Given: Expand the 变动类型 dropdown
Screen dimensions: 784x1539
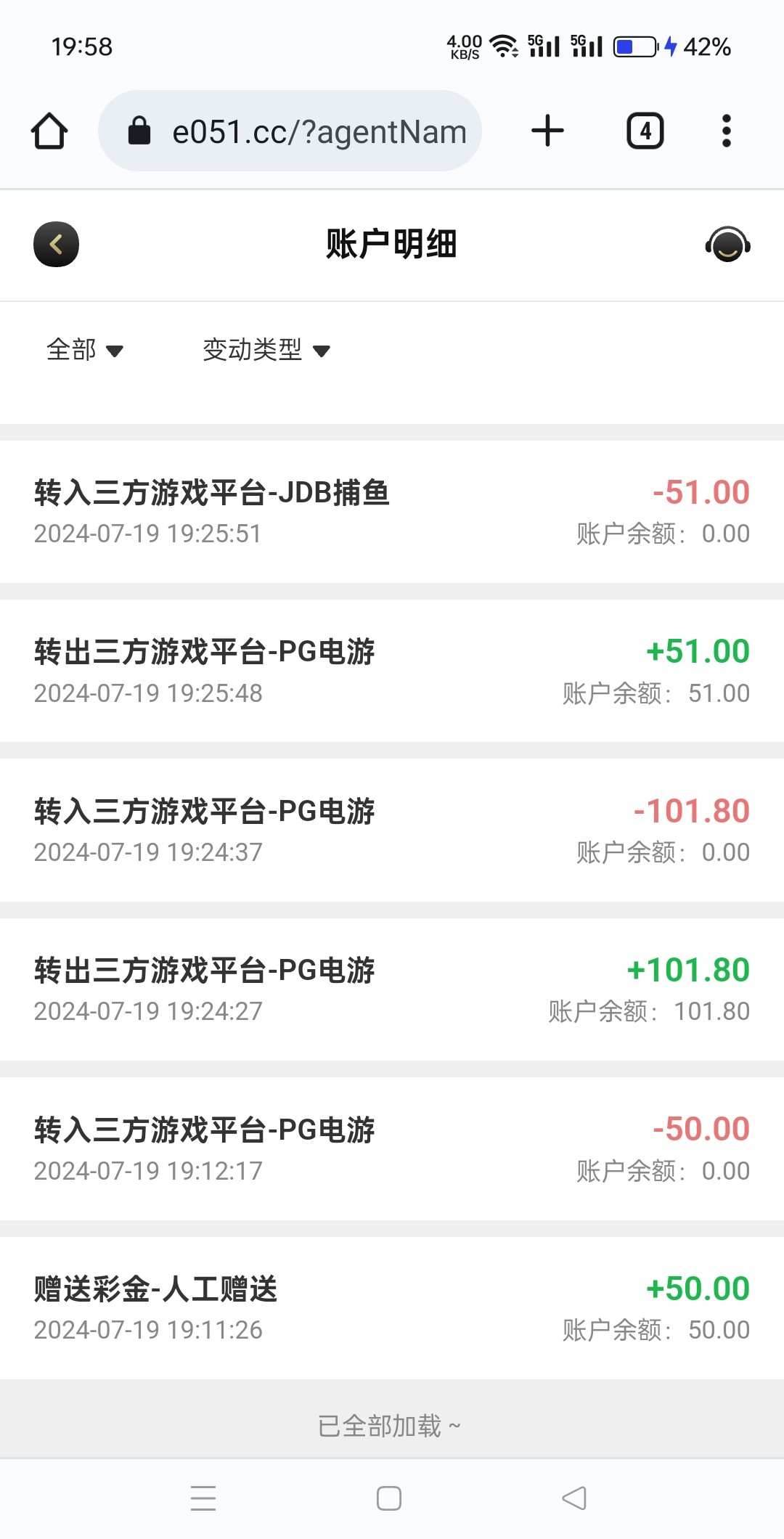Looking at the screenshot, I should point(266,350).
